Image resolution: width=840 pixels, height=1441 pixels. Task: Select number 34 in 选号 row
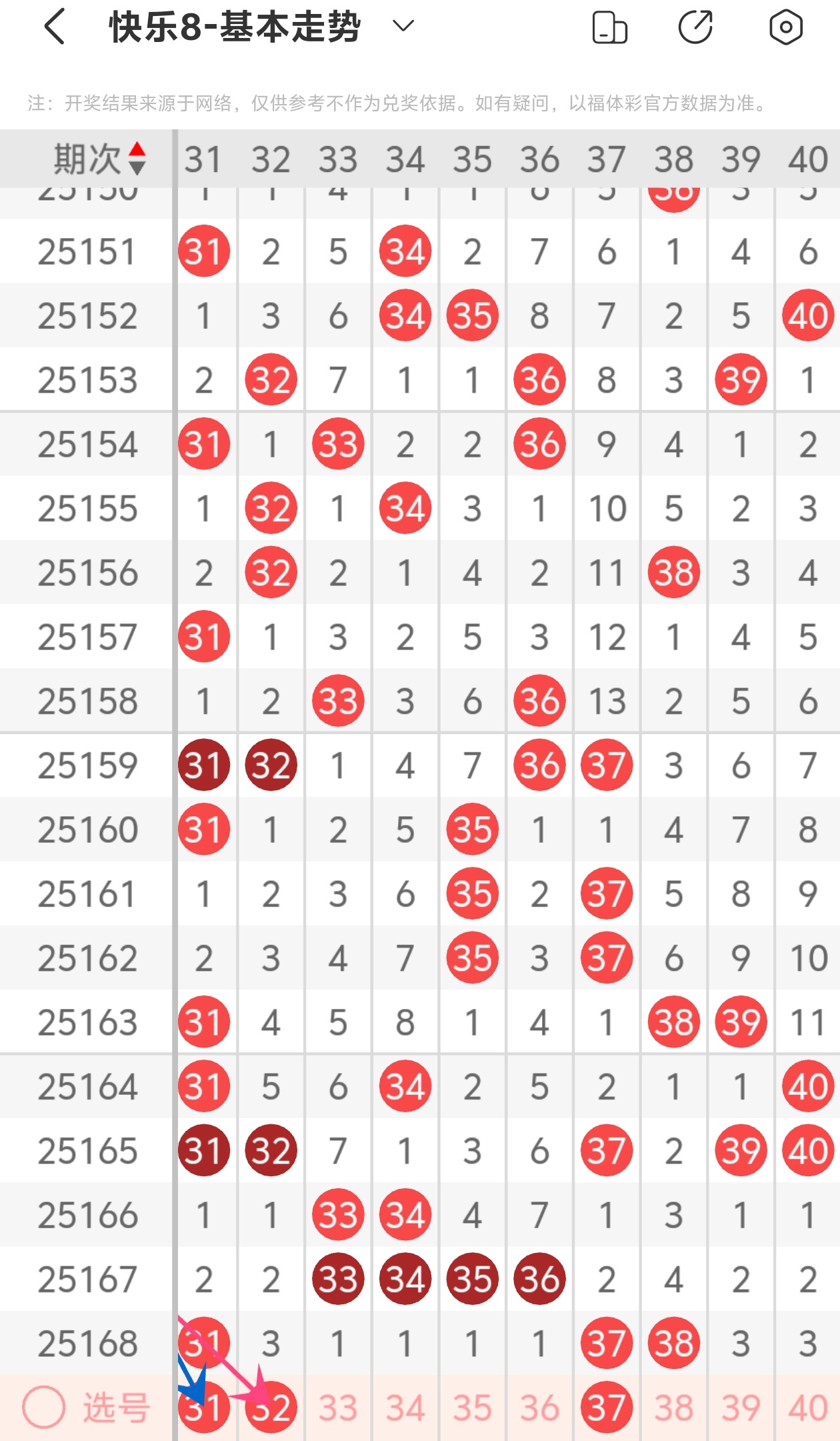(x=405, y=1408)
